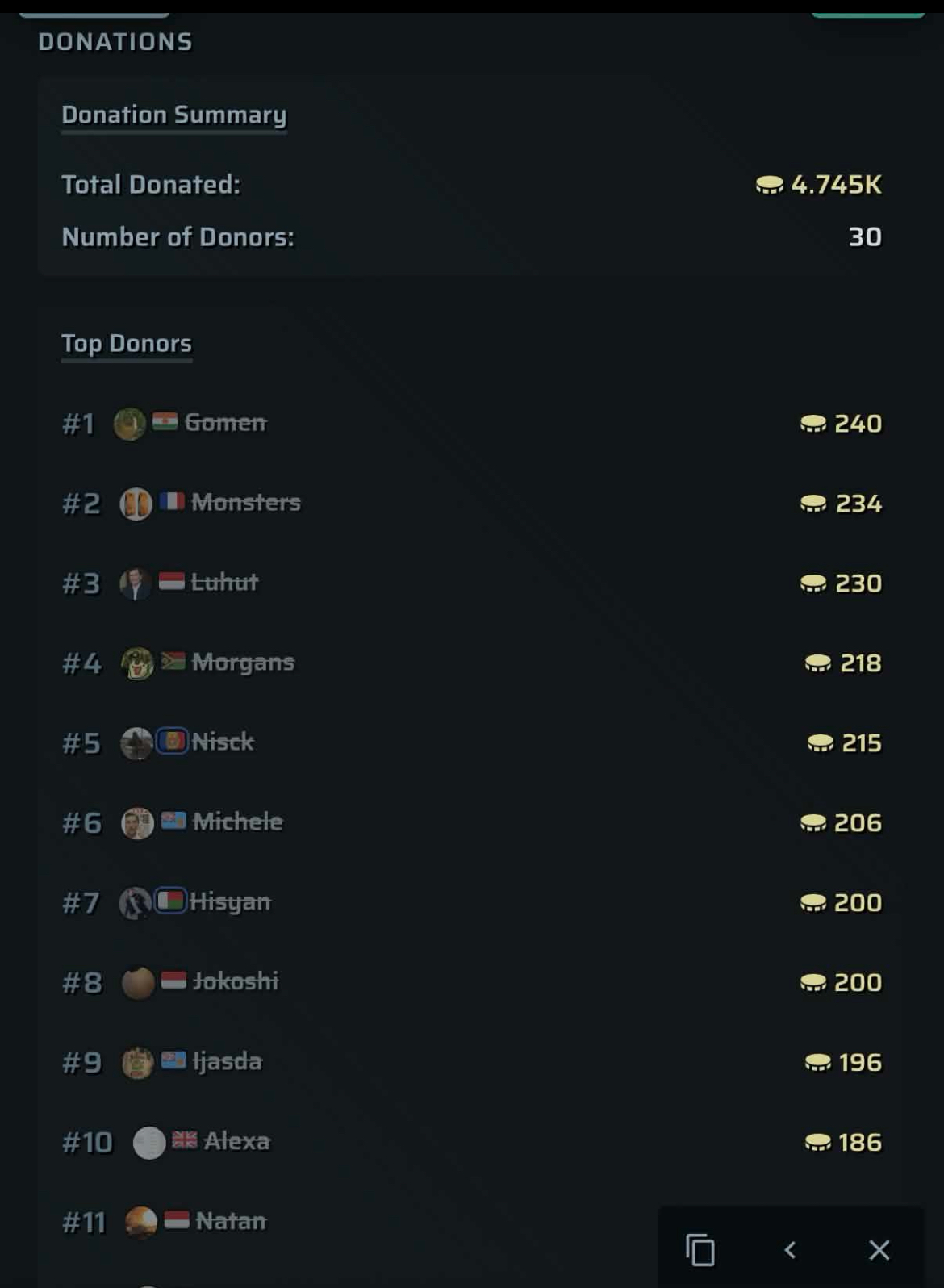Open donor Natan's entry
The height and width of the screenshot is (1288, 944).
231,1221
